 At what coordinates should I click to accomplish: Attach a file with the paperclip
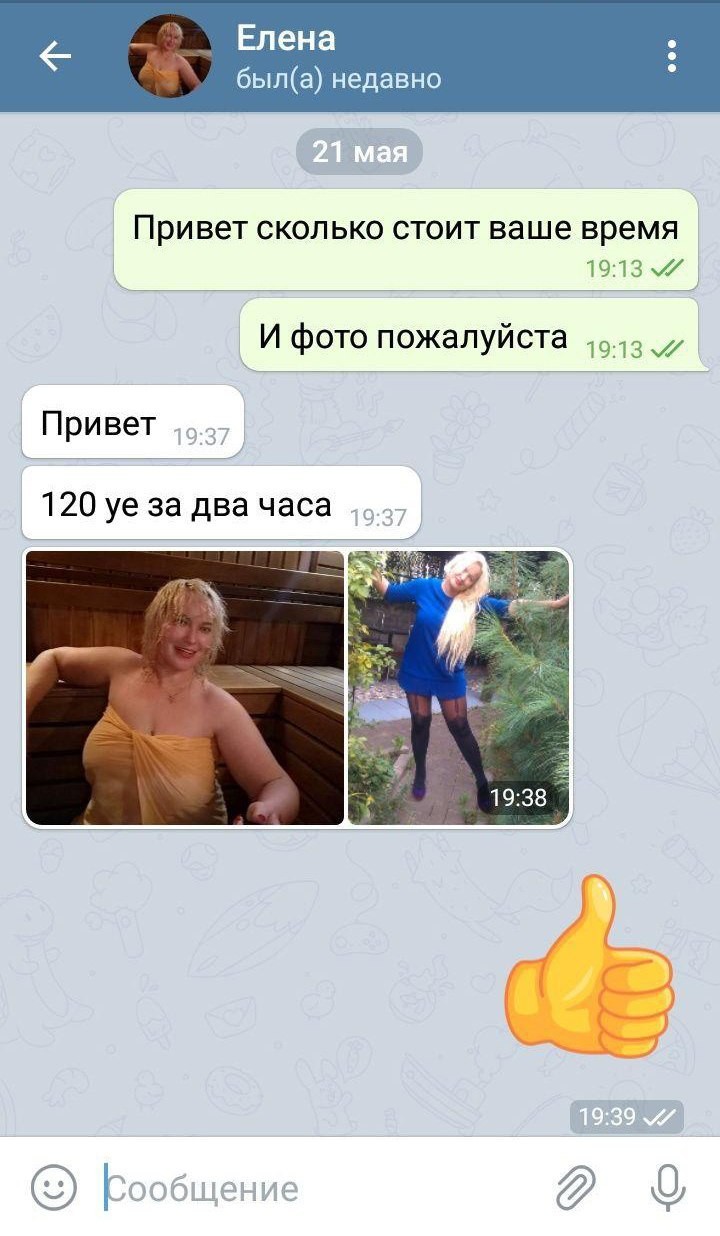[x=576, y=1188]
